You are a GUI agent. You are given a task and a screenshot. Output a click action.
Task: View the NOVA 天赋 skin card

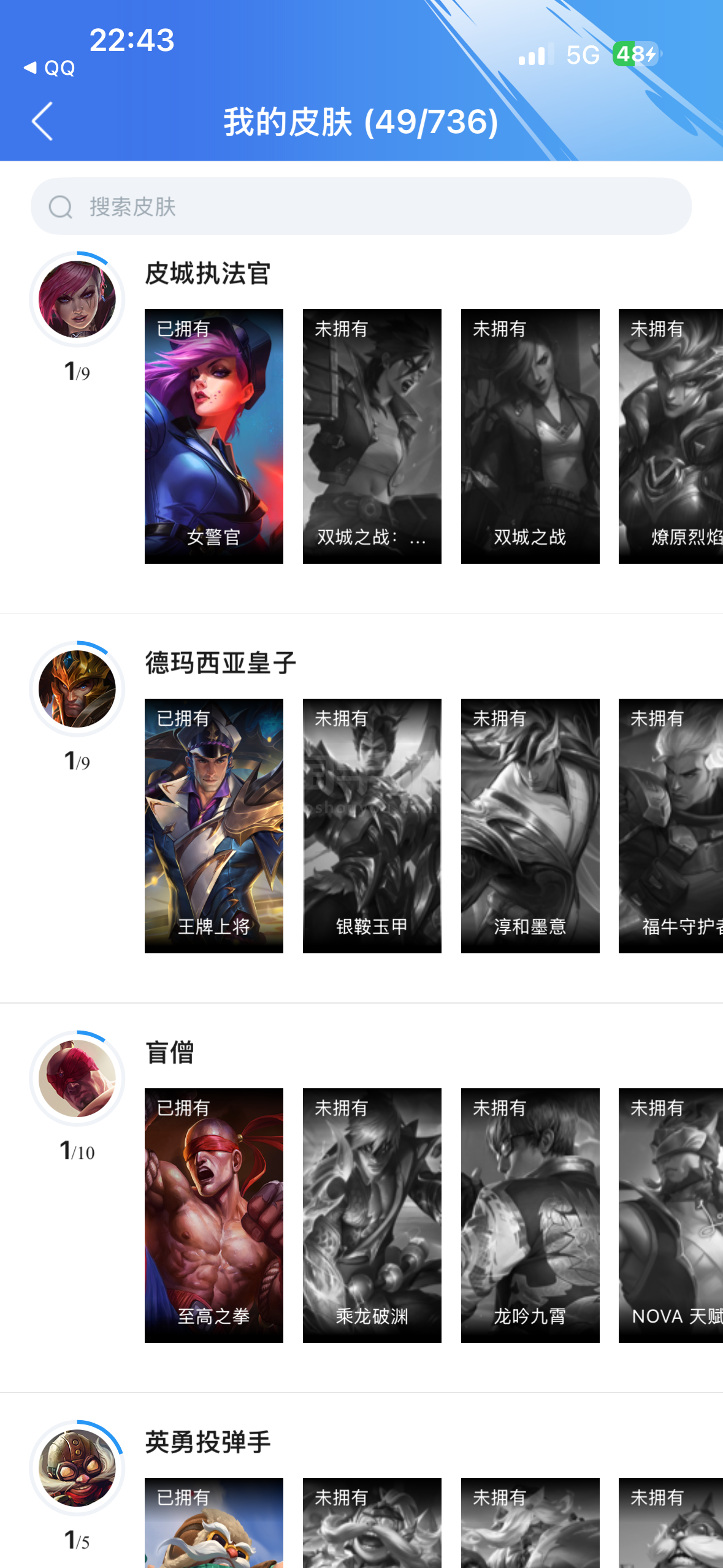point(671,1215)
